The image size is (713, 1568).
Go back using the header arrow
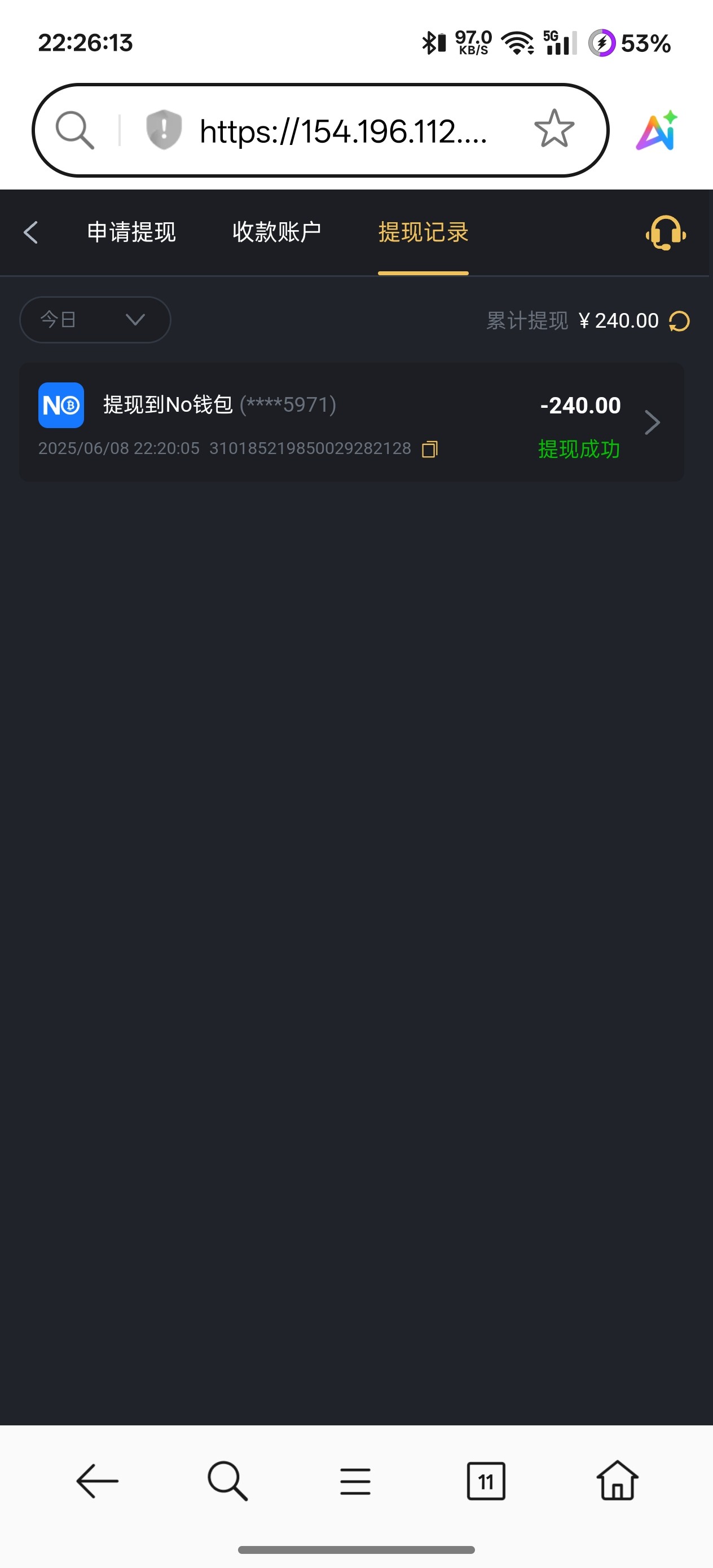30,232
